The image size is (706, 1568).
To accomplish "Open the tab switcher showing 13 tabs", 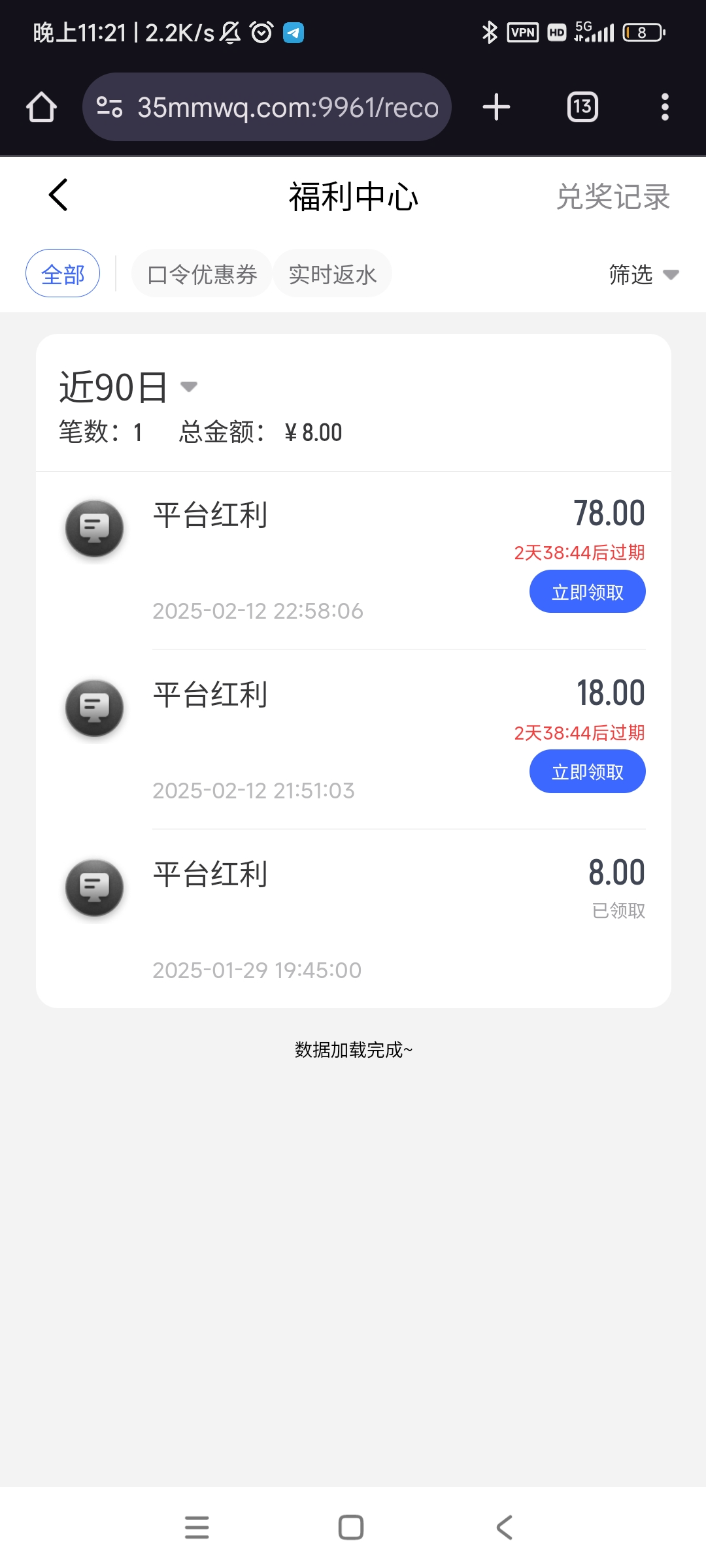I will point(582,106).
